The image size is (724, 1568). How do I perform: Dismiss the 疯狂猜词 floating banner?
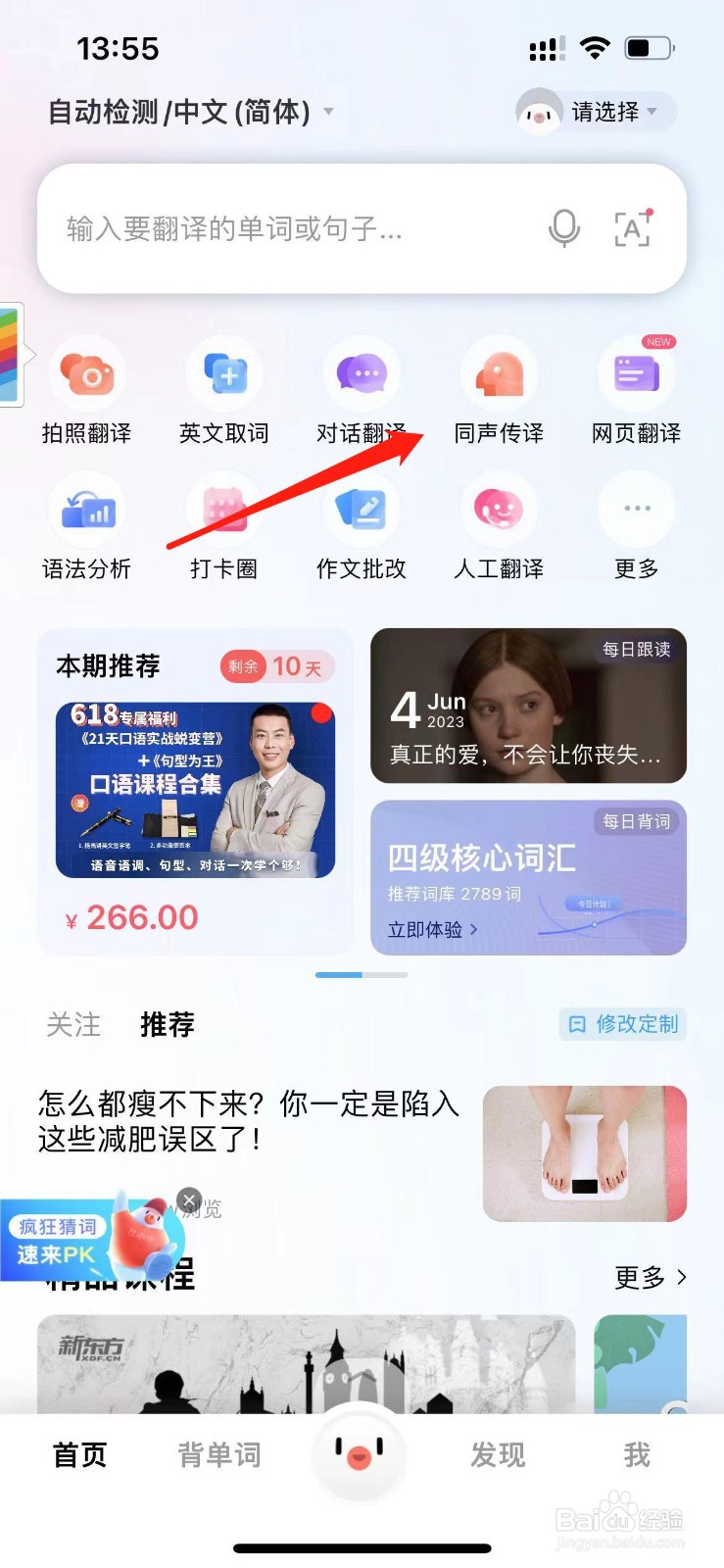(x=189, y=1199)
